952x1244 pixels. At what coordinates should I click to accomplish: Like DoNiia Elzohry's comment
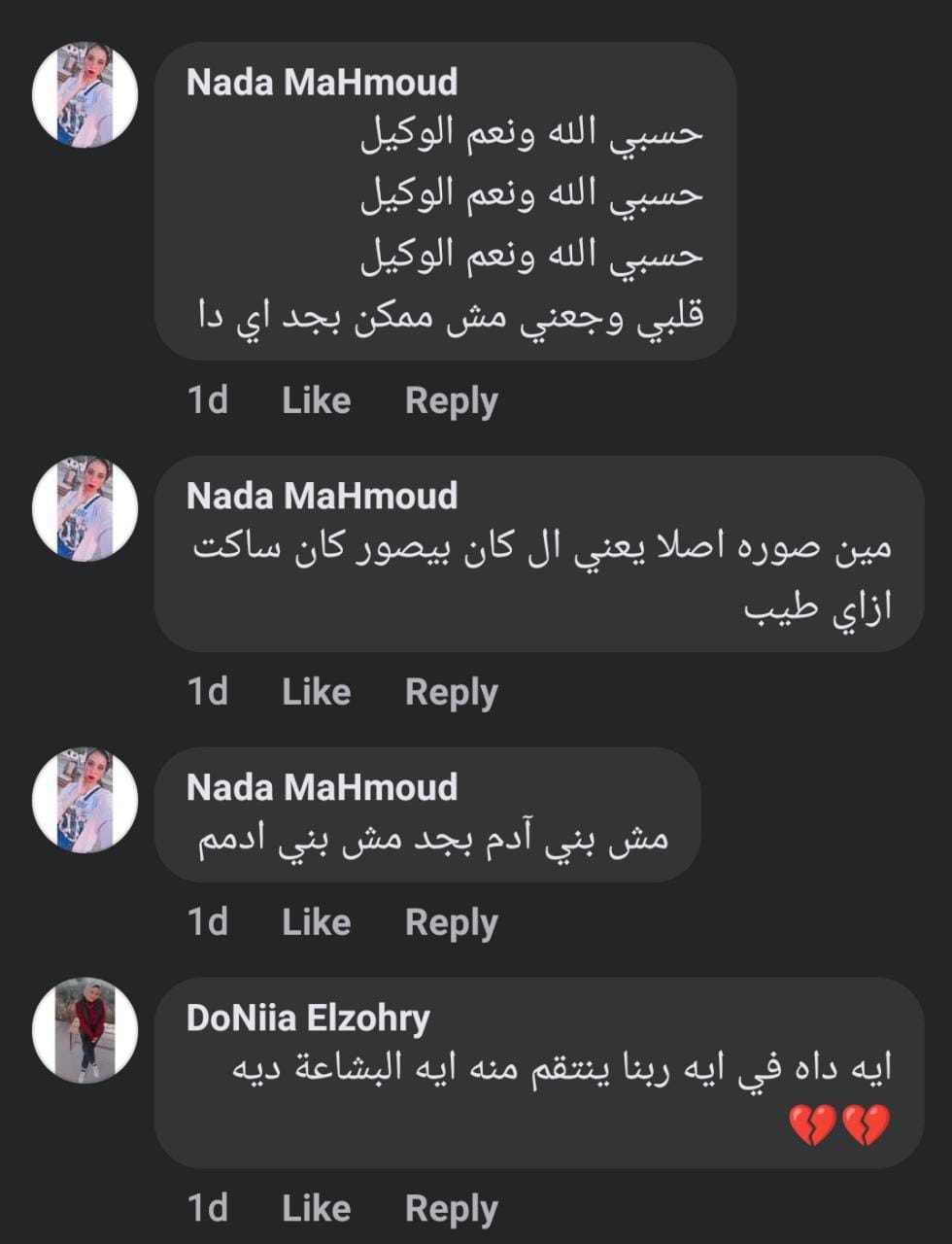coord(316,1208)
